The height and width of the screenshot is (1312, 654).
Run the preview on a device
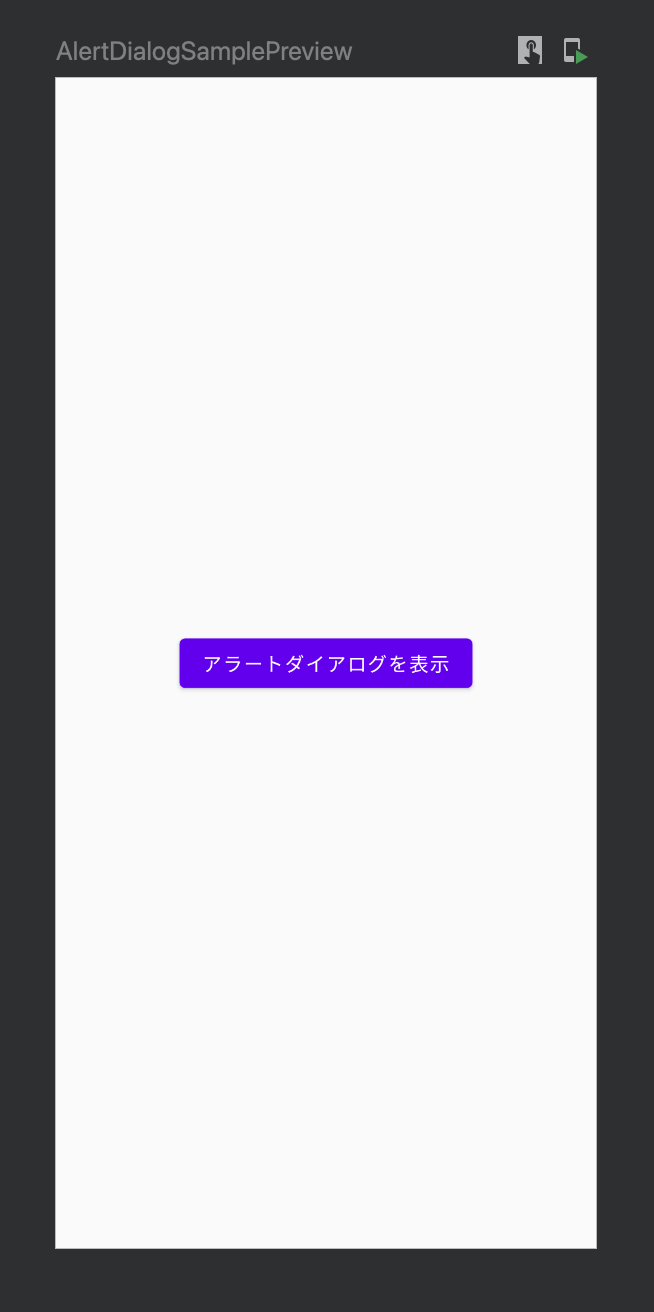574,51
